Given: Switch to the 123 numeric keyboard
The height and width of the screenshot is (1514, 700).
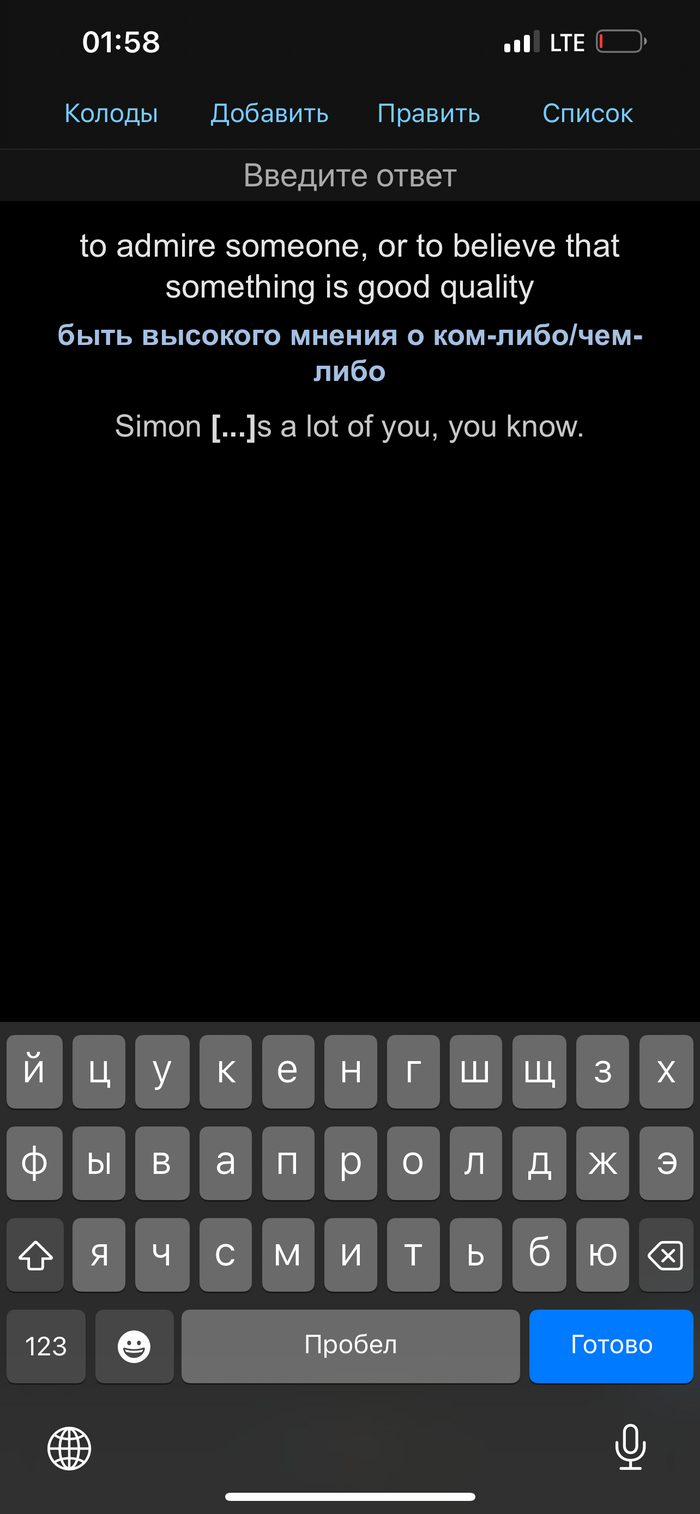Looking at the screenshot, I should click(x=46, y=1346).
